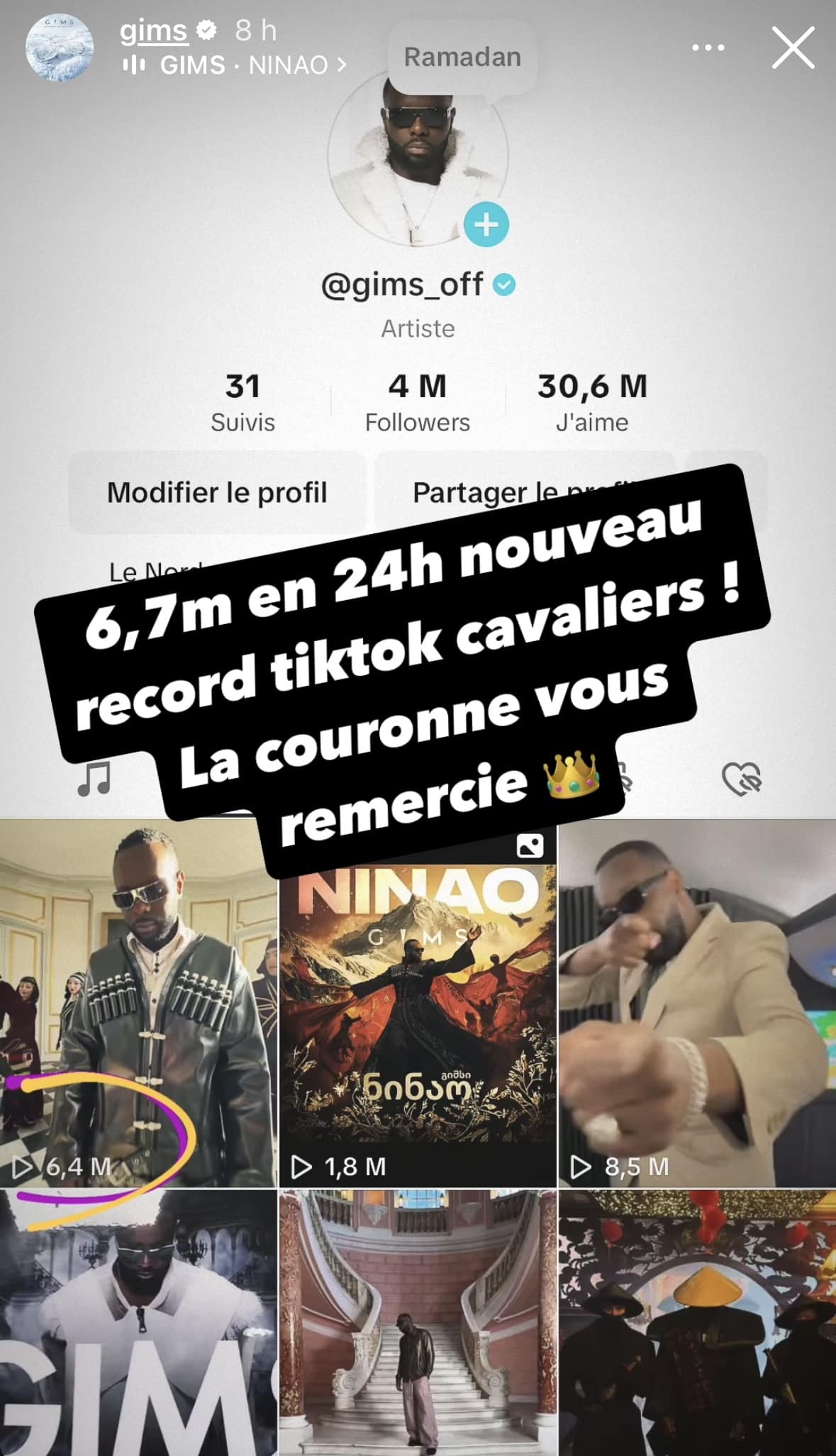Viewport: 836px width, 1456px height.
Task: Open the story options menu
Action: point(708,48)
